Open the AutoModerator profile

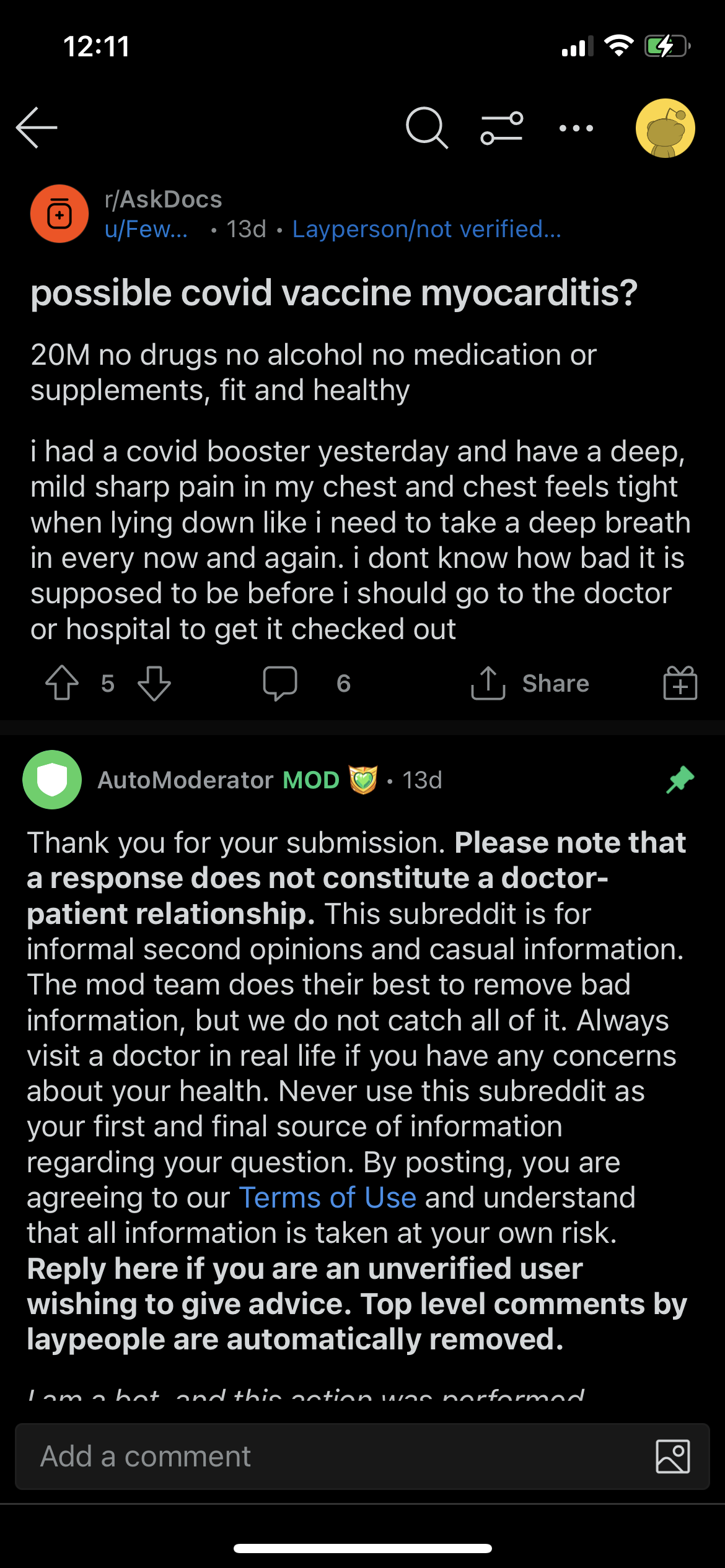point(185,780)
